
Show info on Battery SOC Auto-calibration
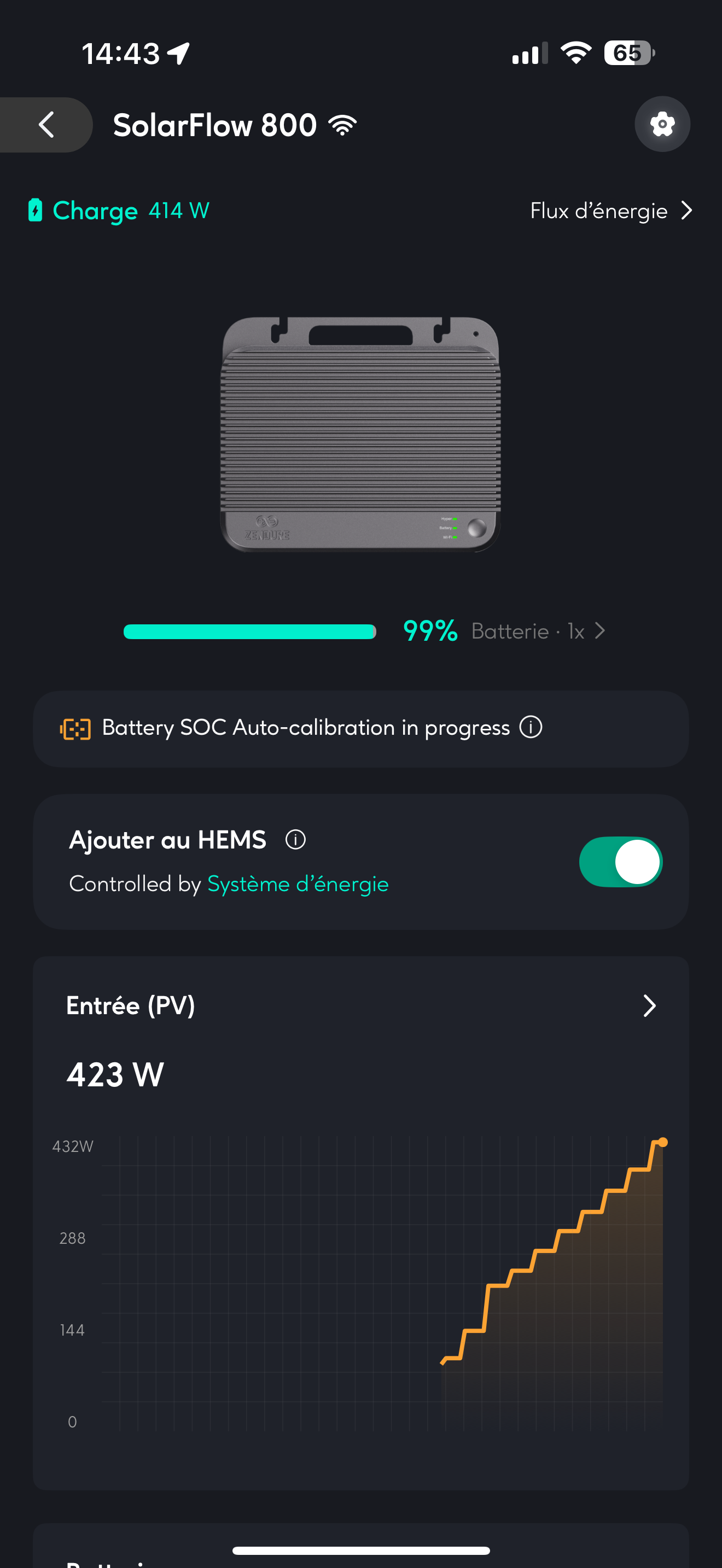531,727
